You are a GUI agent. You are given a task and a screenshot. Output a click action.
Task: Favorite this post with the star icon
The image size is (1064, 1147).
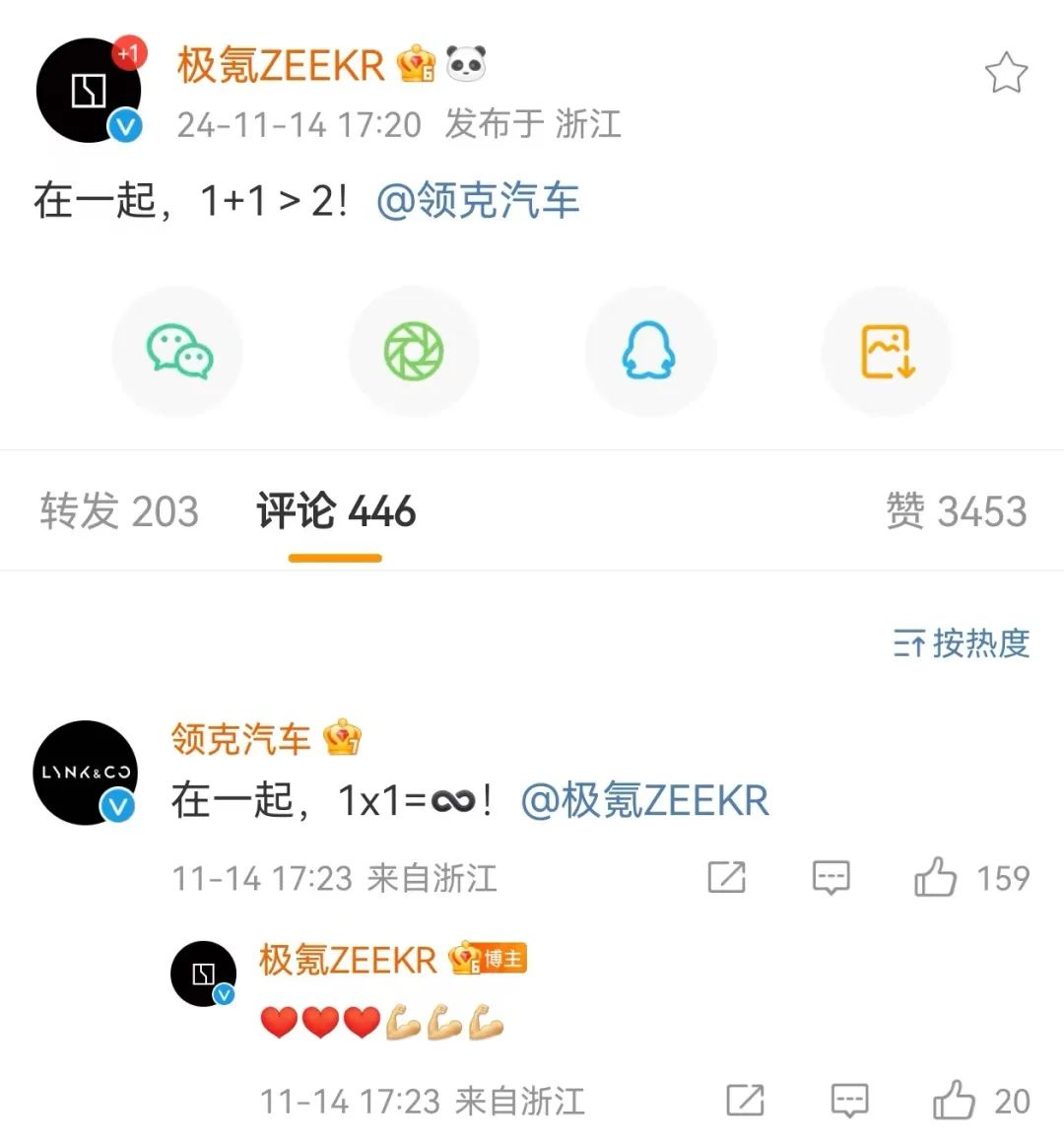pos(1006,74)
